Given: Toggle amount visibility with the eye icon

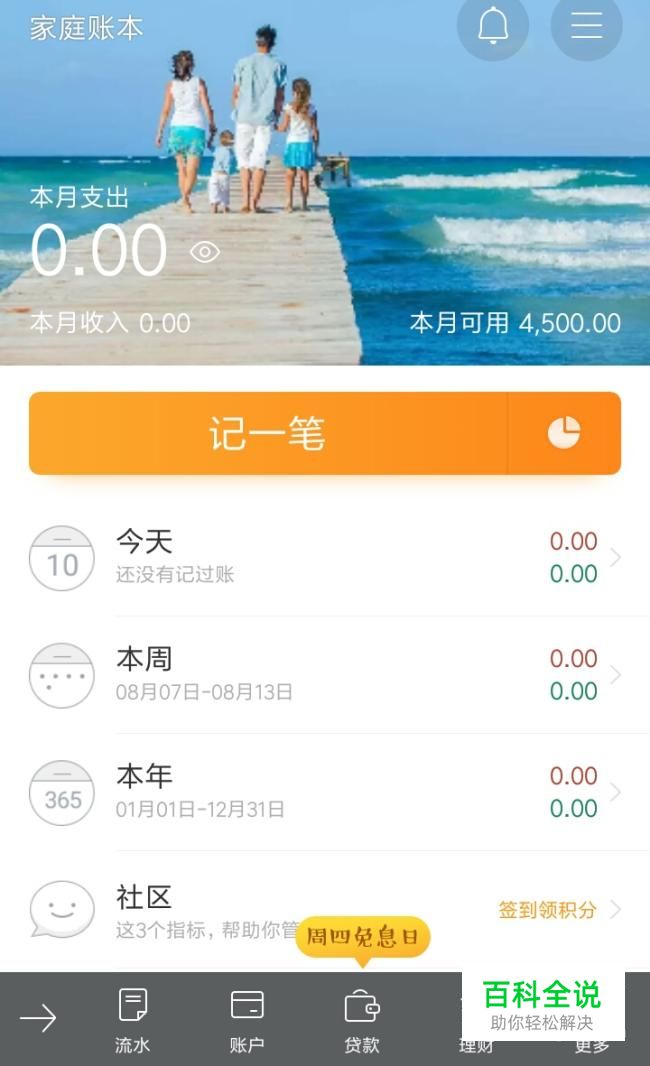Looking at the screenshot, I should pos(205,252).
